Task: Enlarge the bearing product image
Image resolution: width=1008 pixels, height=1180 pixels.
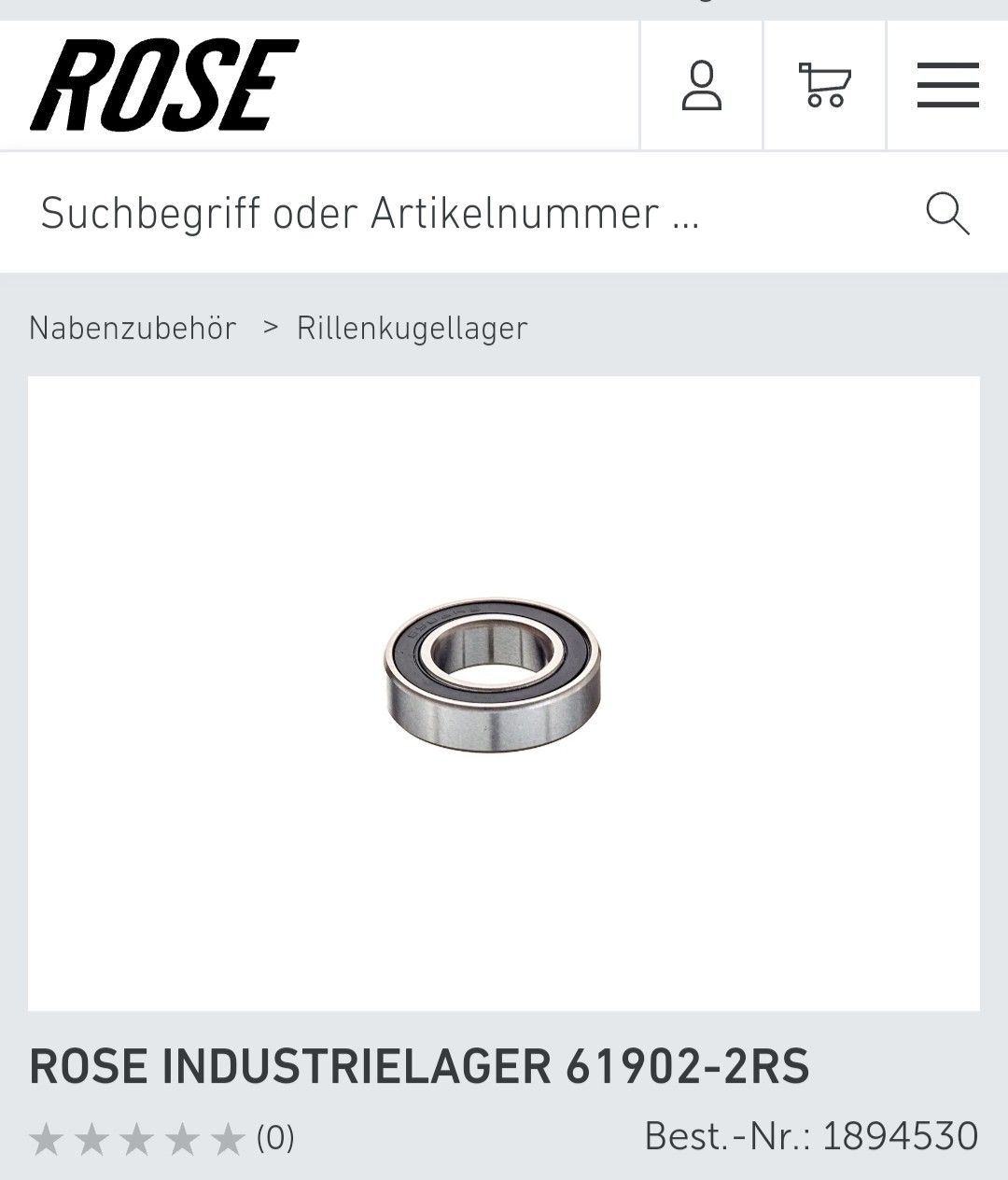Action: click(x=493, y=674)
